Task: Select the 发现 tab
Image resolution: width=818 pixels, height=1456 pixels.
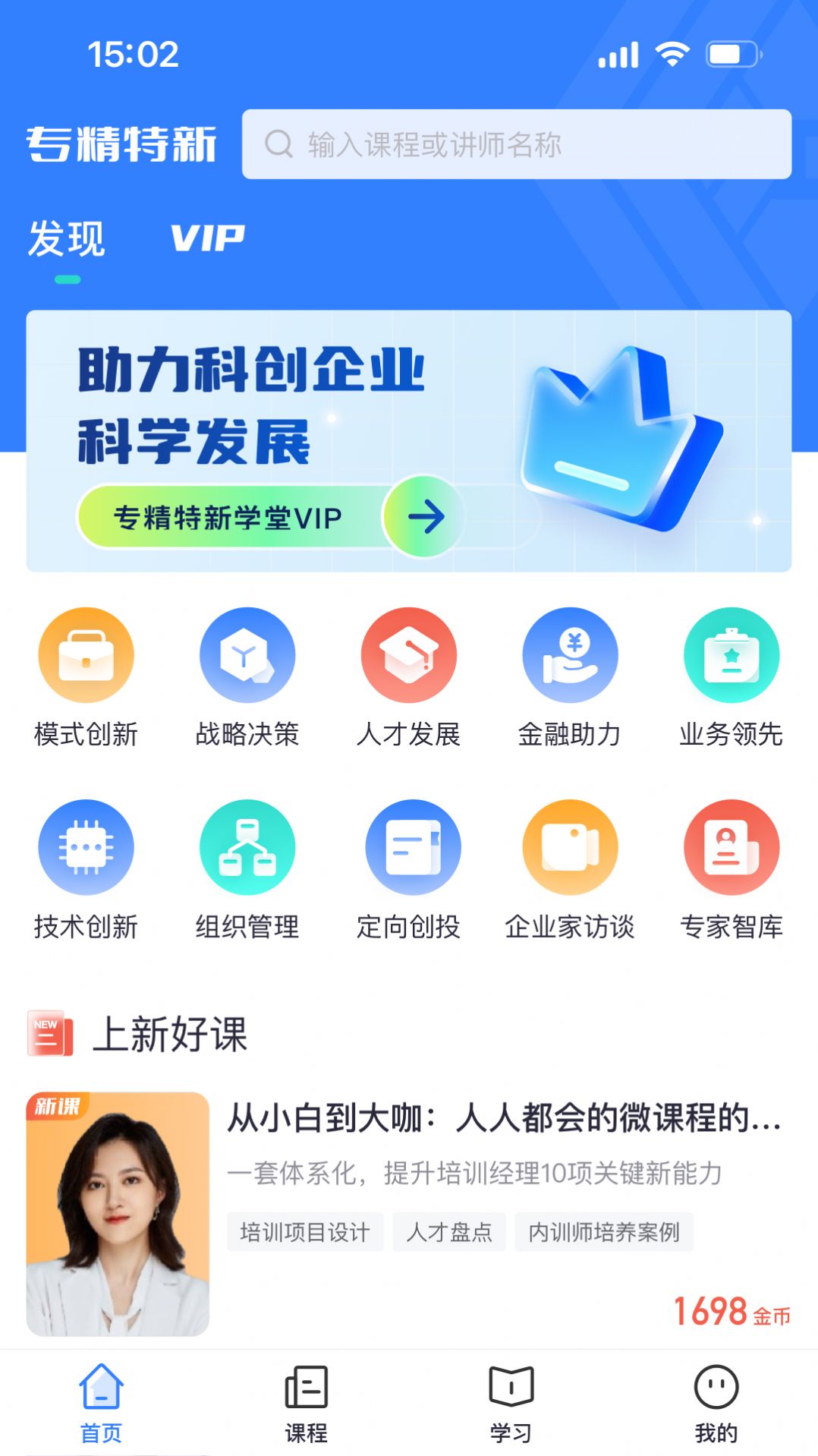Action: pos(68,238)
